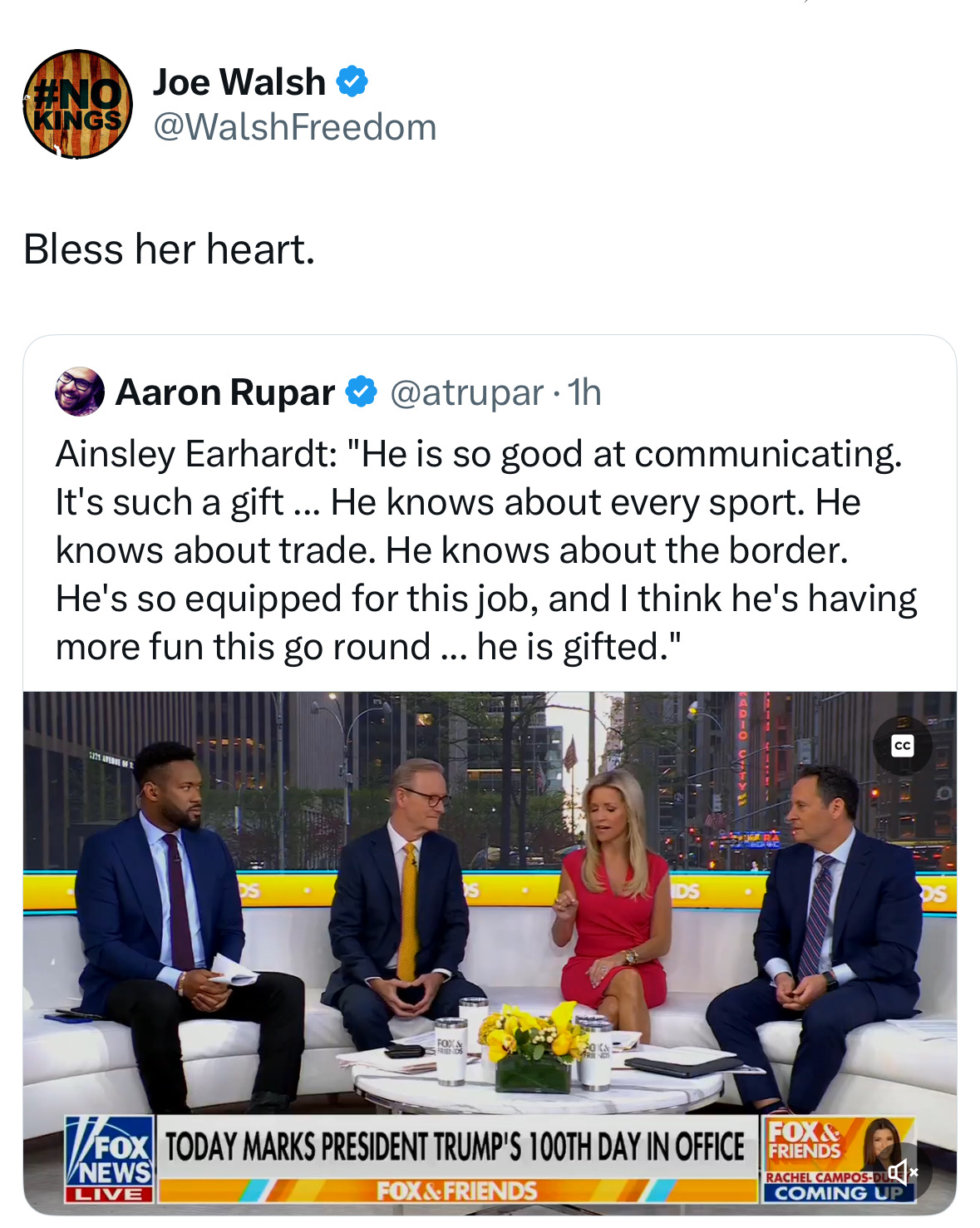The image size is (980, 1228).
Task: View Aaron Rupar's avatar in quoted tweet
Action: tap(80, 392)
